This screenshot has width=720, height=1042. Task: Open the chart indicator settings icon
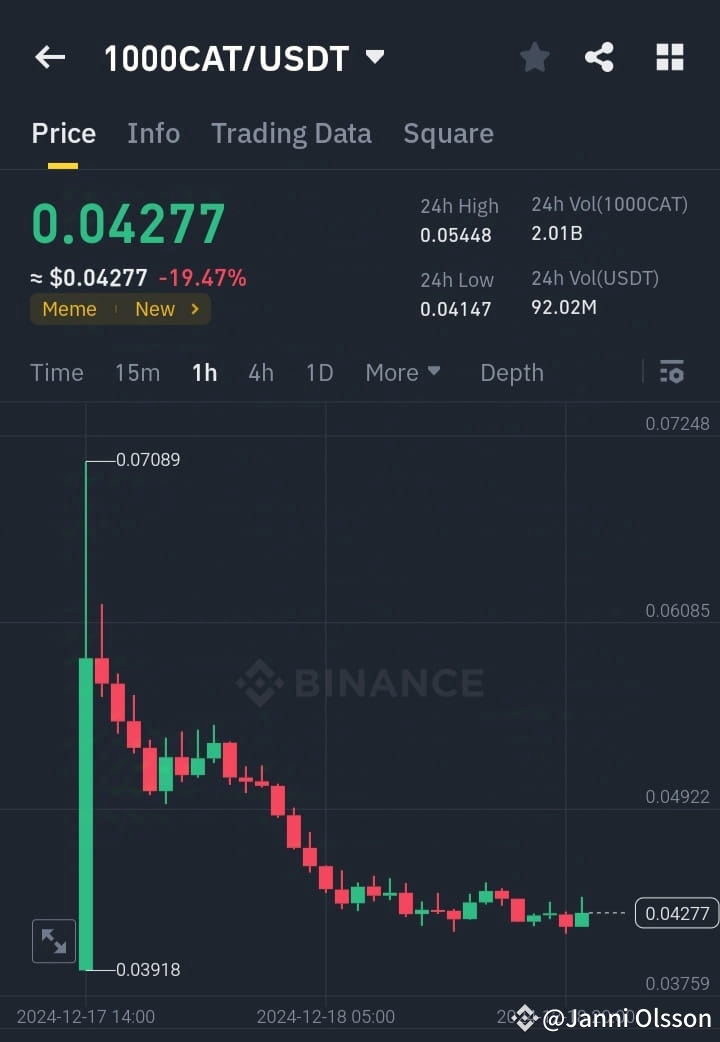(x=672, y=372)
